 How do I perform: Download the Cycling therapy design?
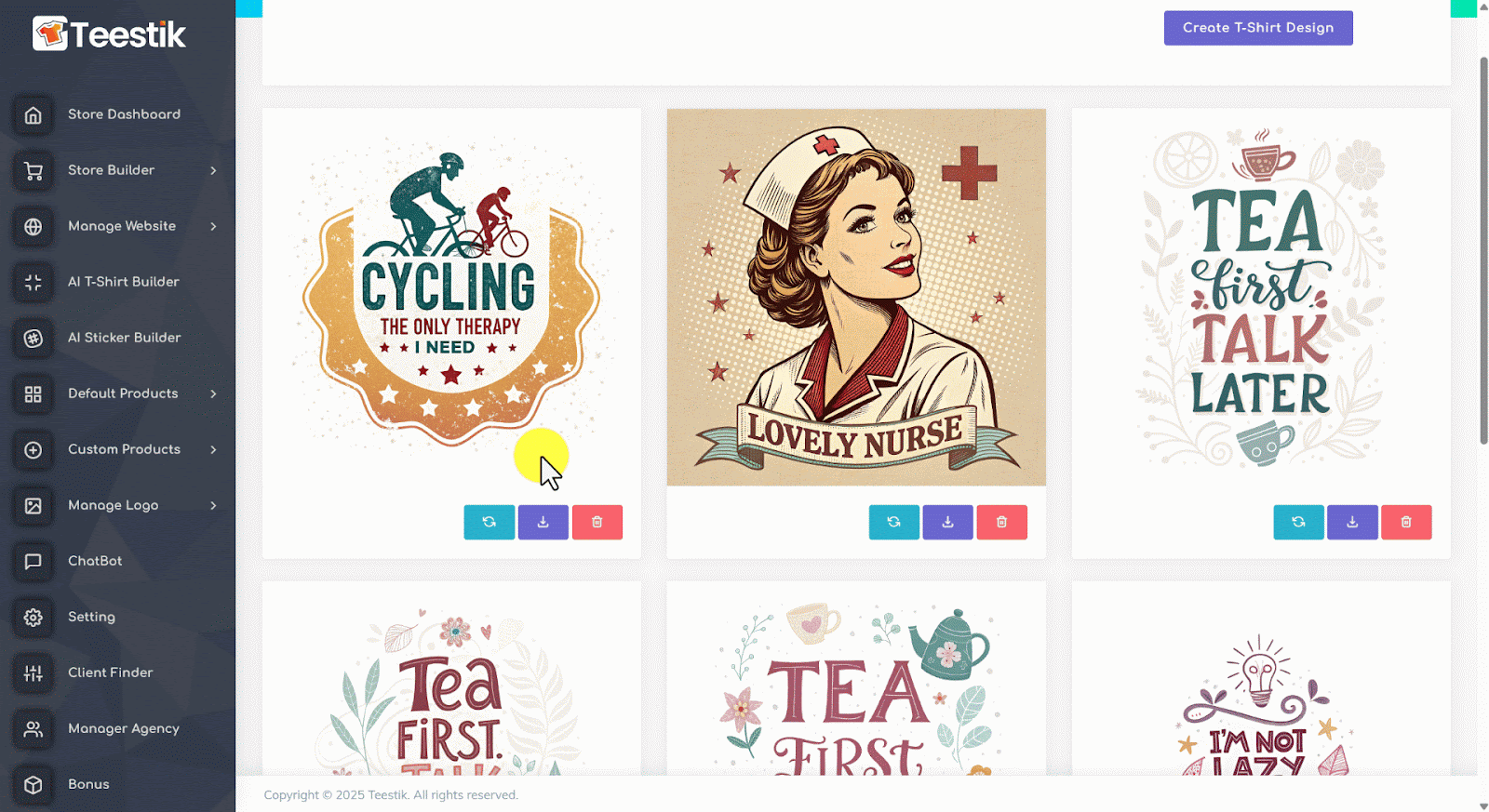[543, 522]
